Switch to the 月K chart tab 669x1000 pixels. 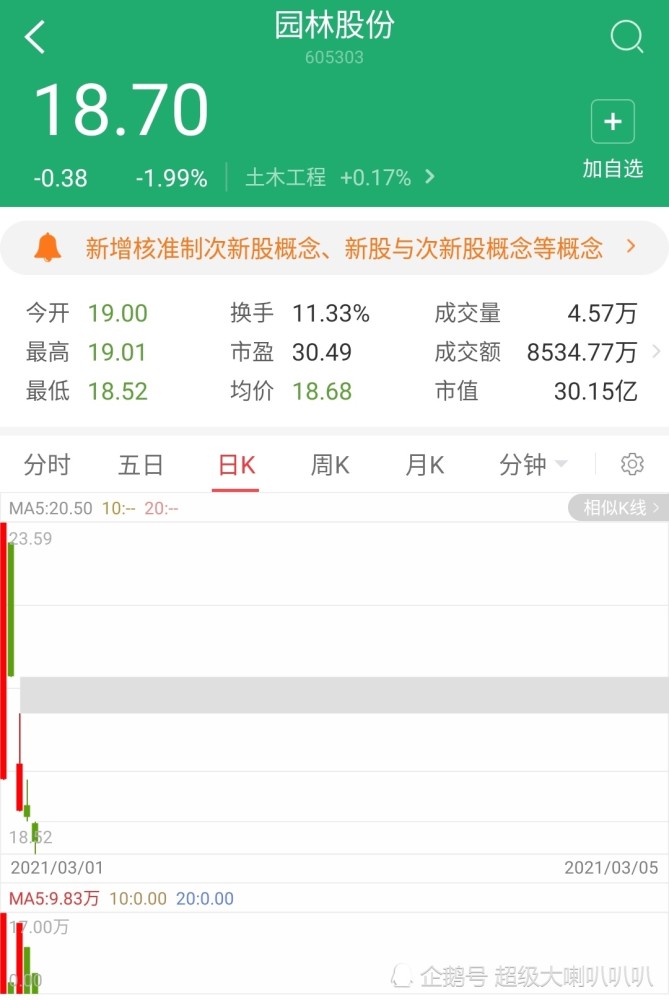pos(424,465)
